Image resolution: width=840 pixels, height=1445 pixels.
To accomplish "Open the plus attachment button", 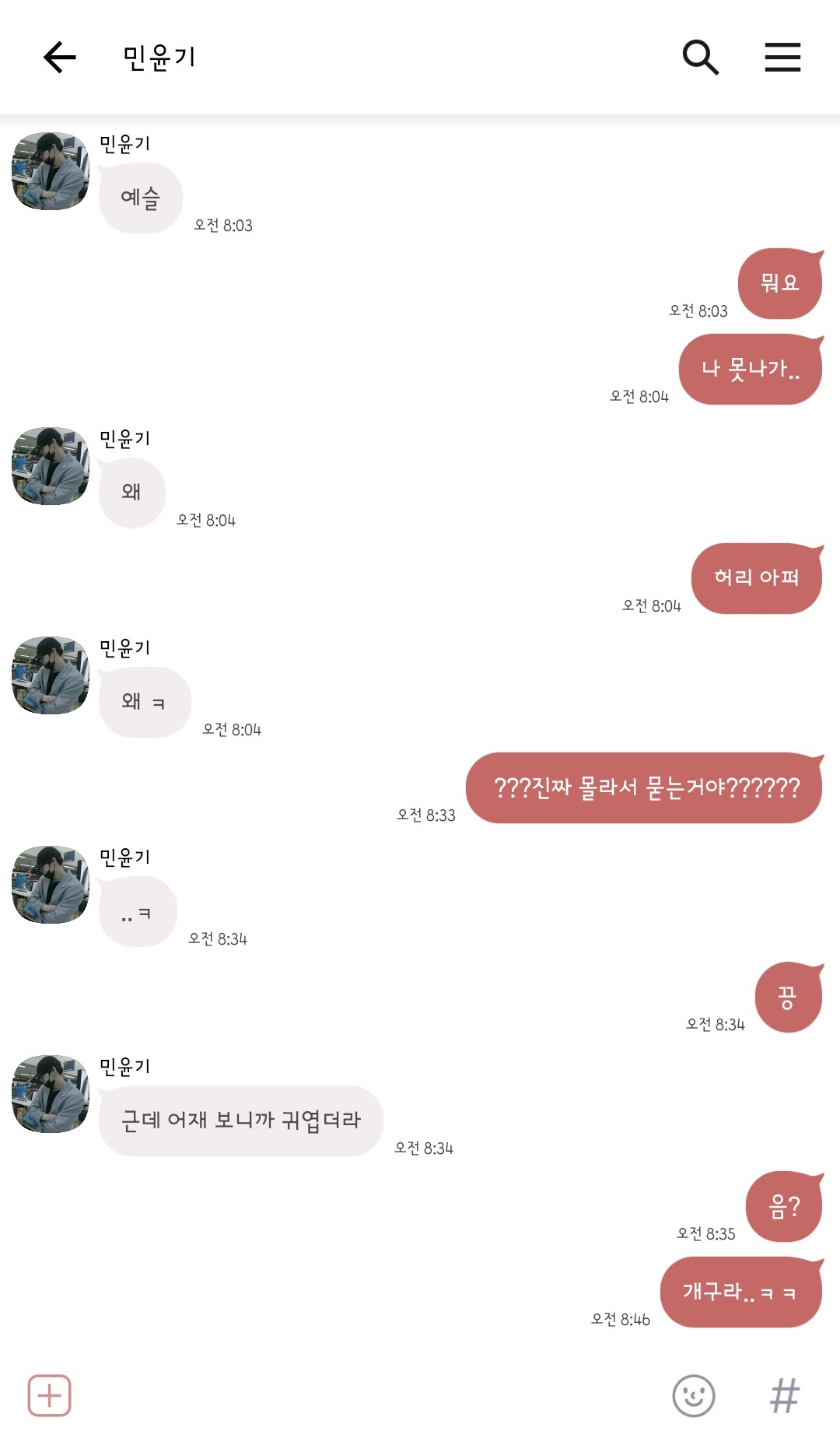I will pyautogui.click(x=50, y=1395).
